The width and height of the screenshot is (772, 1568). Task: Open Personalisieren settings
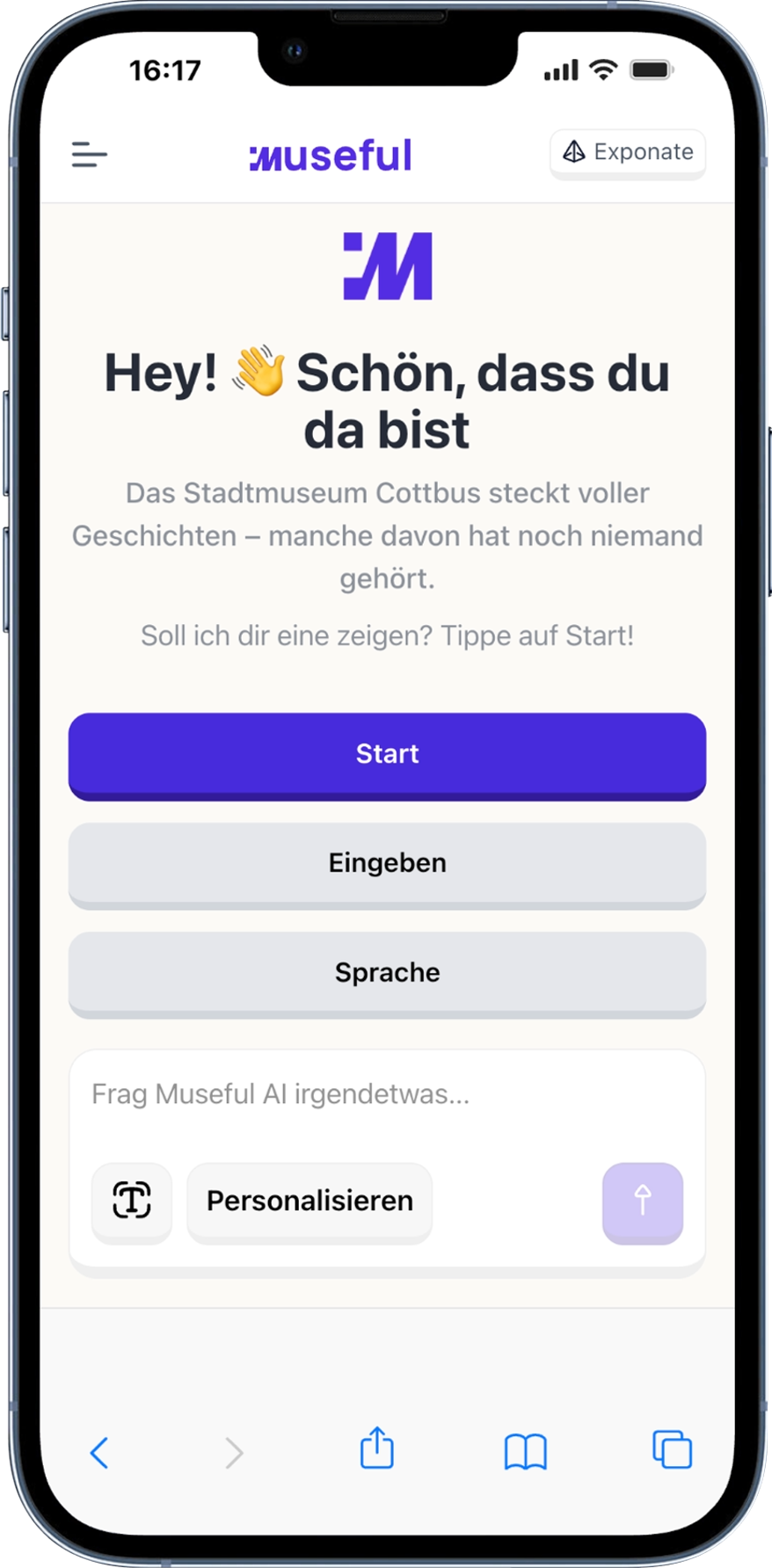310,1201
